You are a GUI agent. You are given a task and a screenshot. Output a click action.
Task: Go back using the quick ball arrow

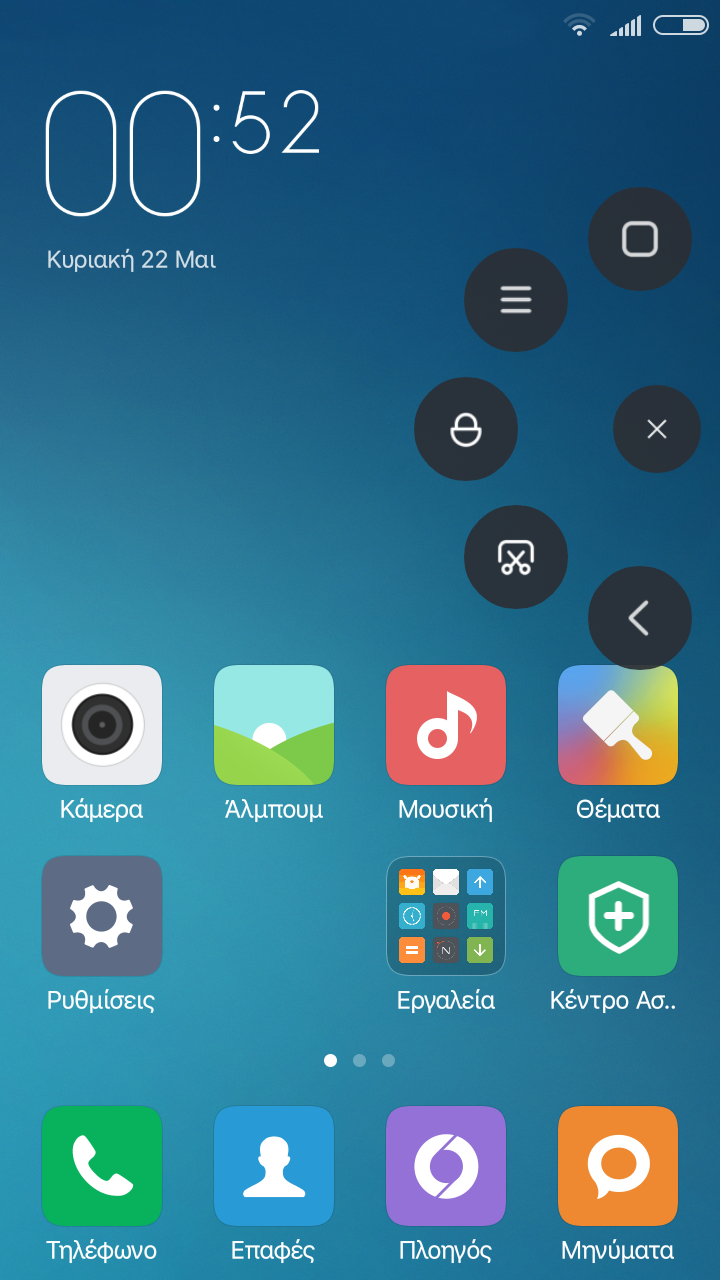tap(640, 618)
